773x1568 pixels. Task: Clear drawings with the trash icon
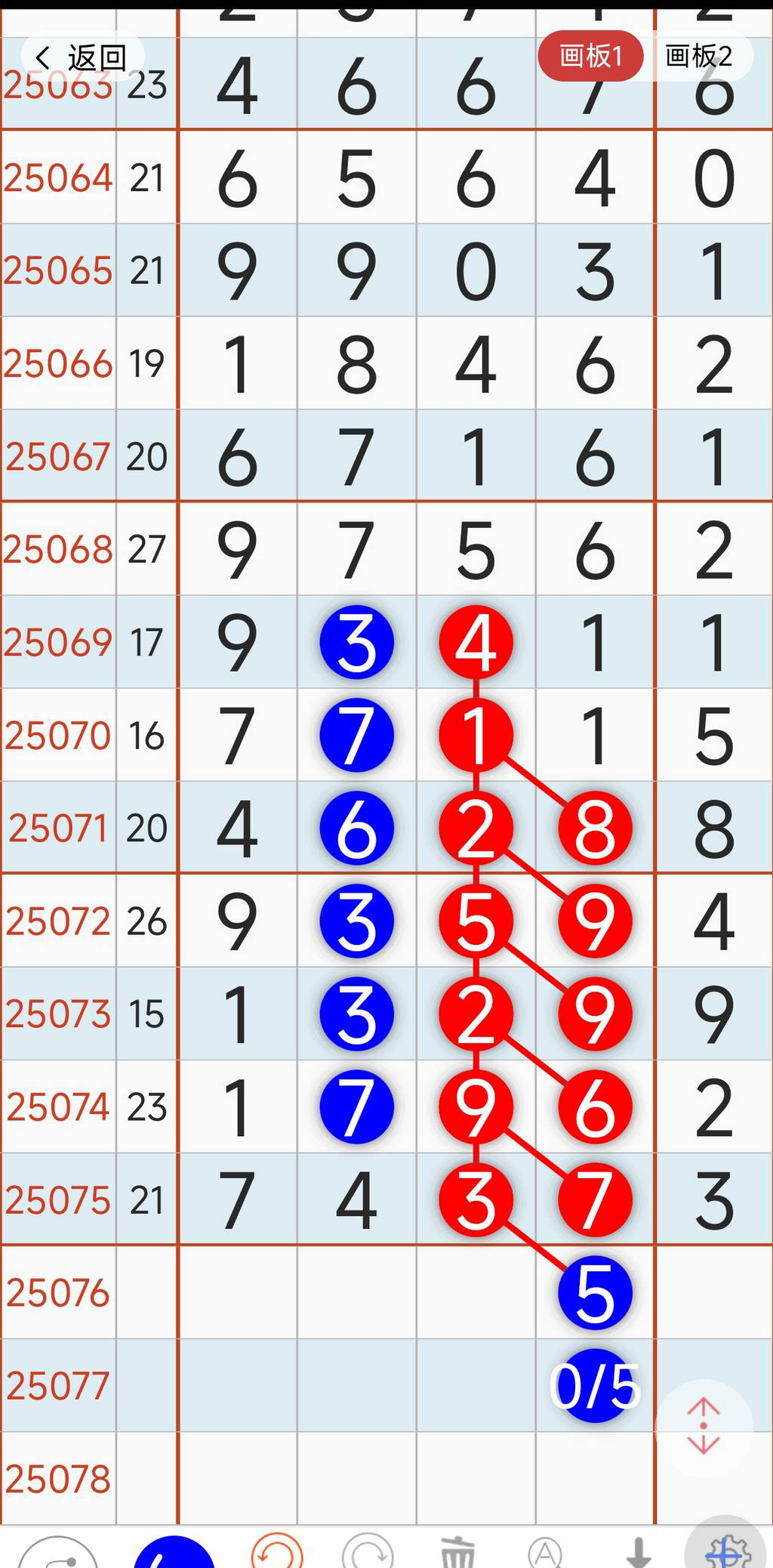(x=457, y=1553)
